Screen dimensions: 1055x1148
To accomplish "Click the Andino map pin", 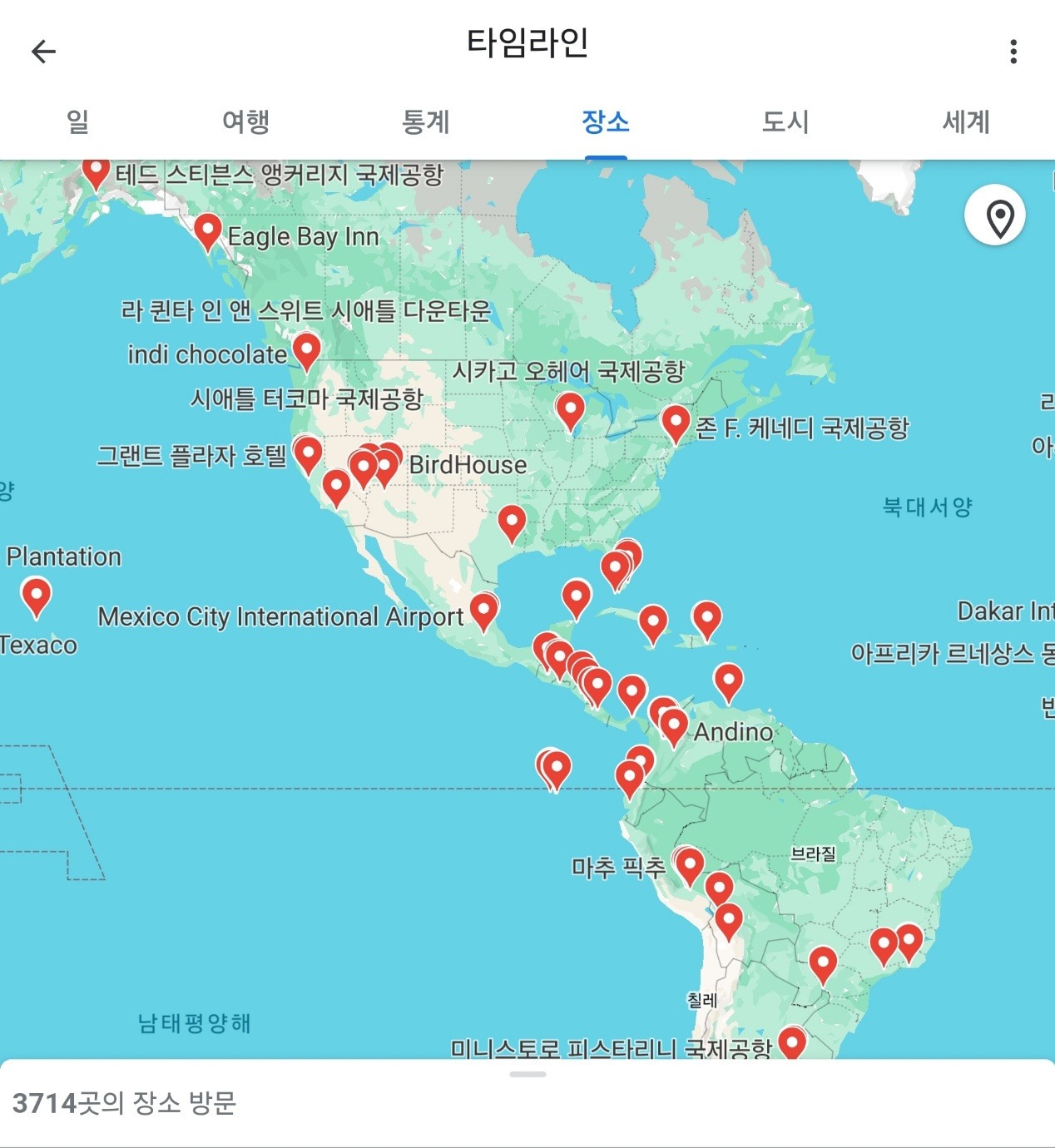I will (x=672, y=725).
